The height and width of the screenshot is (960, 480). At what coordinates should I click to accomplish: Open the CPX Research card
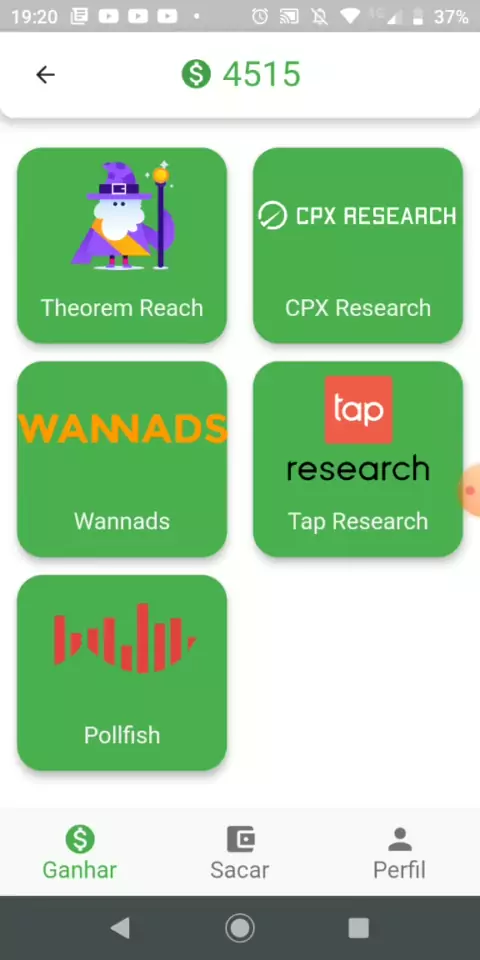(358, 245)
